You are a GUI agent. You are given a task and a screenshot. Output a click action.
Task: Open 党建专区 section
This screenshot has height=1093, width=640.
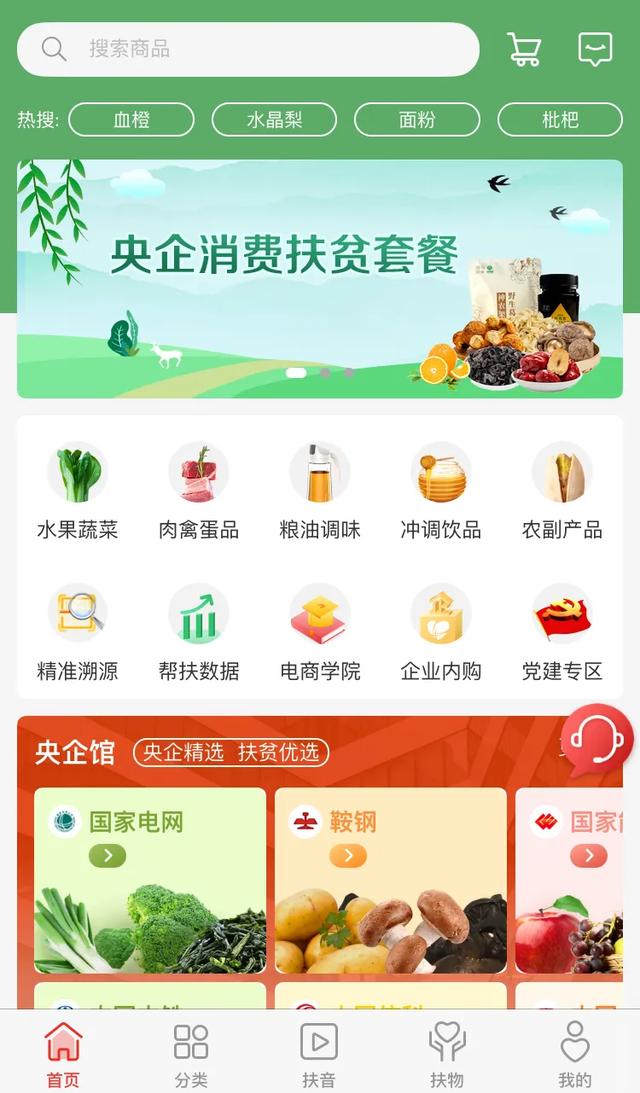pyautogui.click(x=562, y=633)
